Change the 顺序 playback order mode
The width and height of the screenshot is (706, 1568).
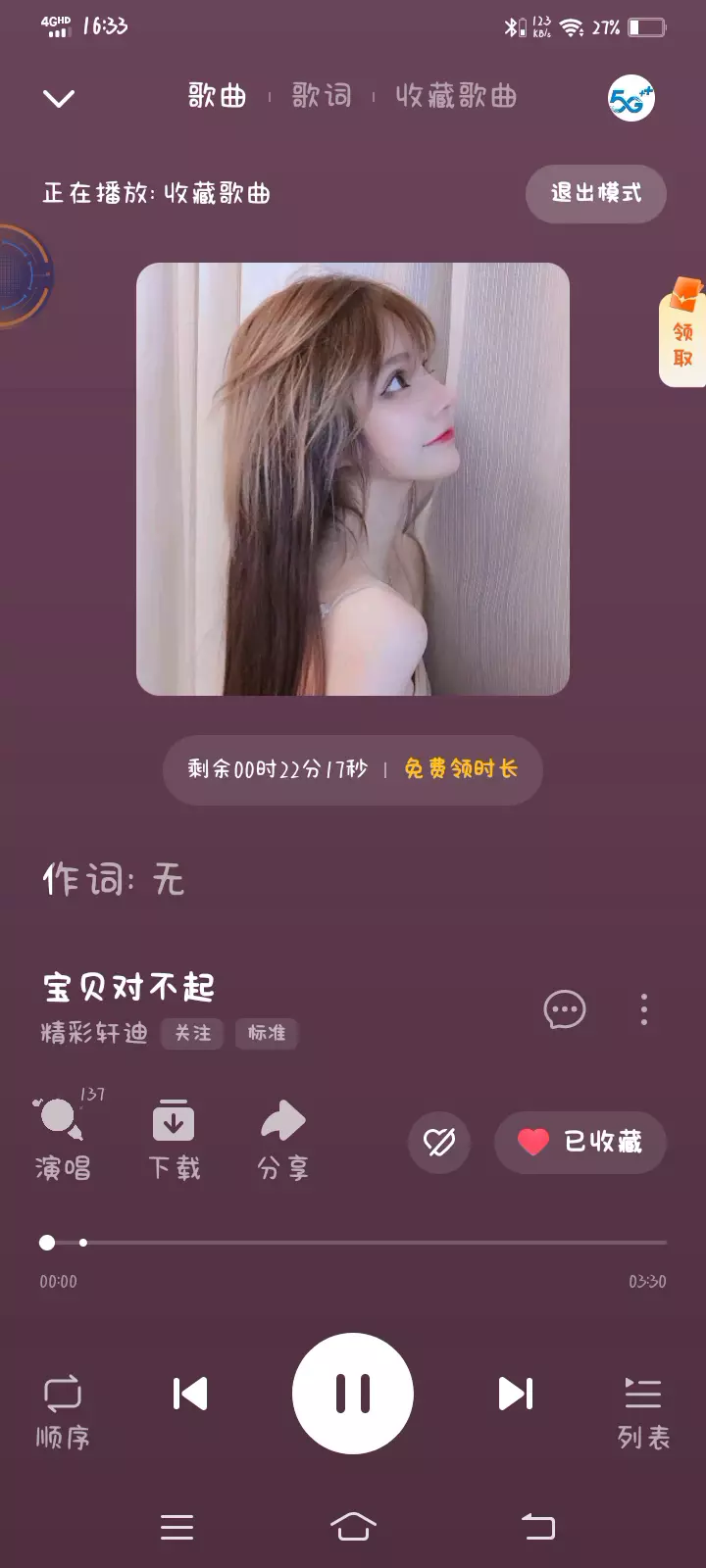[63, 1409]
